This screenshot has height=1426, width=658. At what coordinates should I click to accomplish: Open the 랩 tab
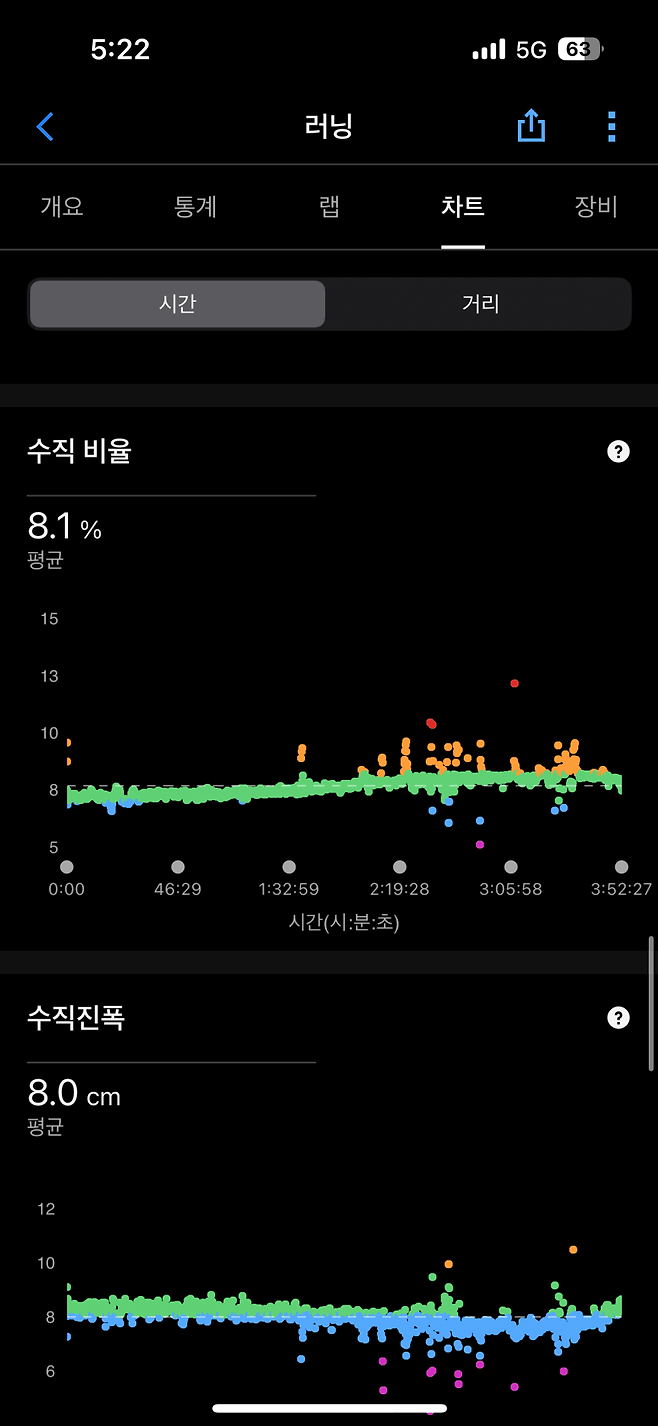(x=329, y=207)
